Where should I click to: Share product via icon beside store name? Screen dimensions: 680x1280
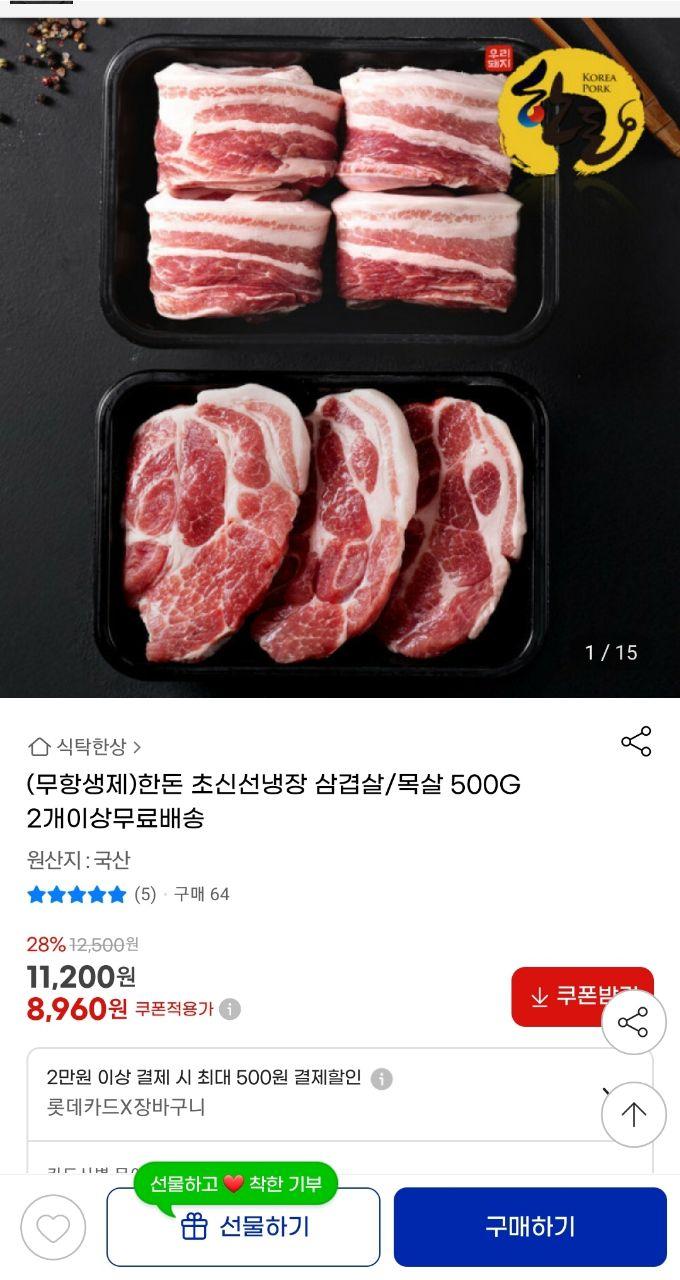[x=636, y=741]
